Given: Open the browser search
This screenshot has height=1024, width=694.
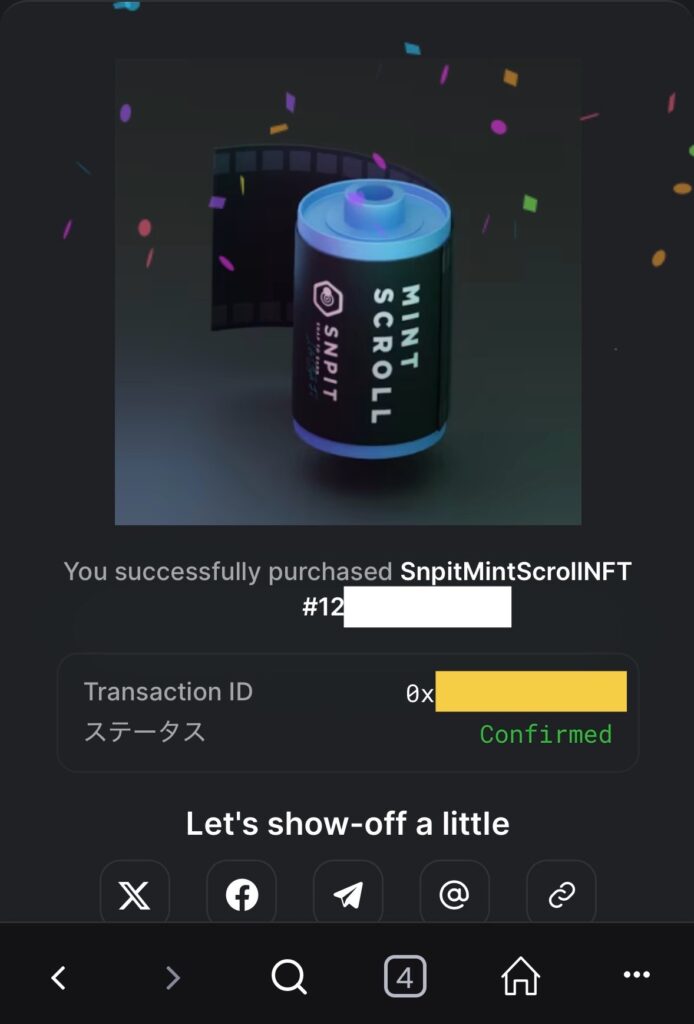Looking at the screenshot, I should [289, 977].
